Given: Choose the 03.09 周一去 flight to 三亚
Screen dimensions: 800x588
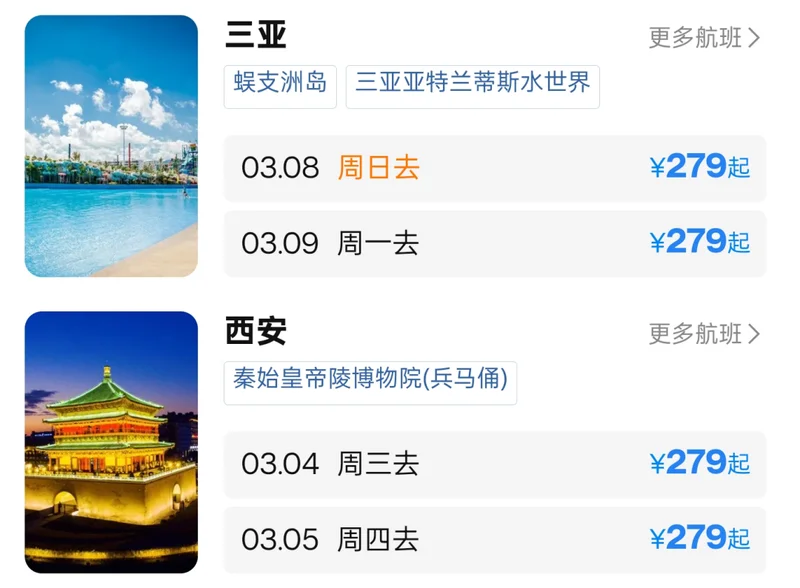Looking at the screenshot, I should click(x=495, y=243).
